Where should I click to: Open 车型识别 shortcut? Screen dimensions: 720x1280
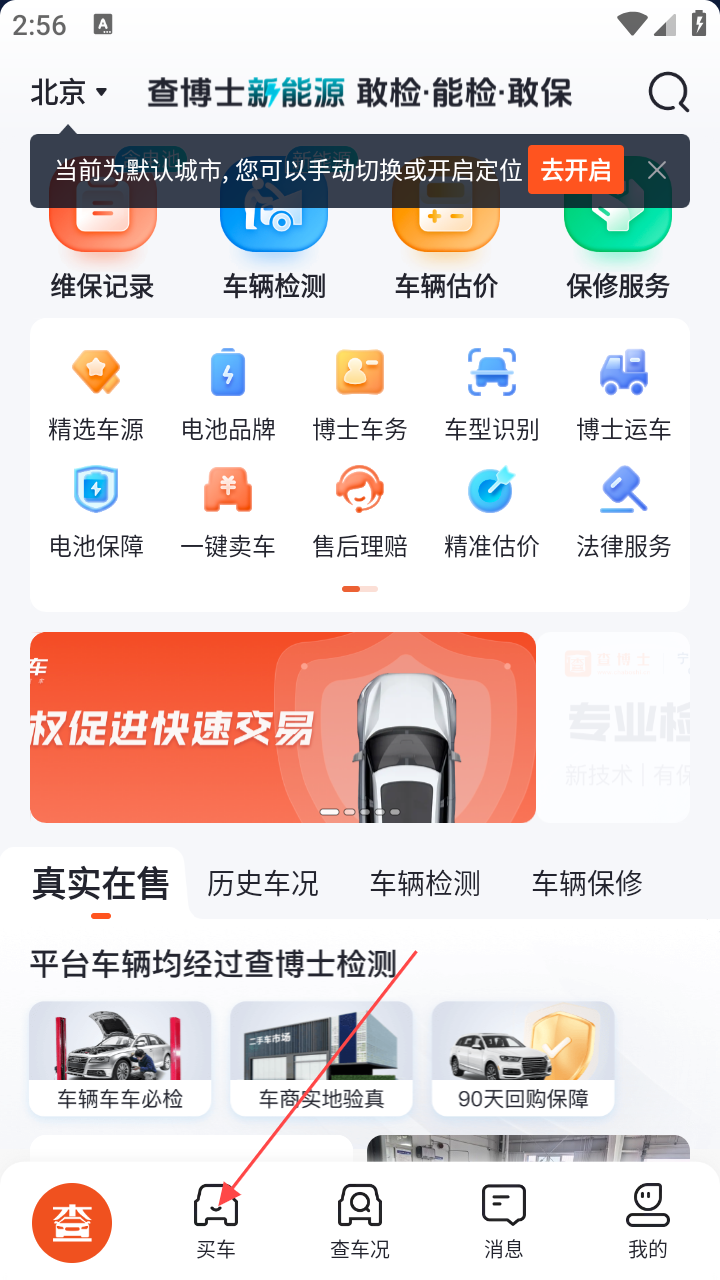pos(492,395)
